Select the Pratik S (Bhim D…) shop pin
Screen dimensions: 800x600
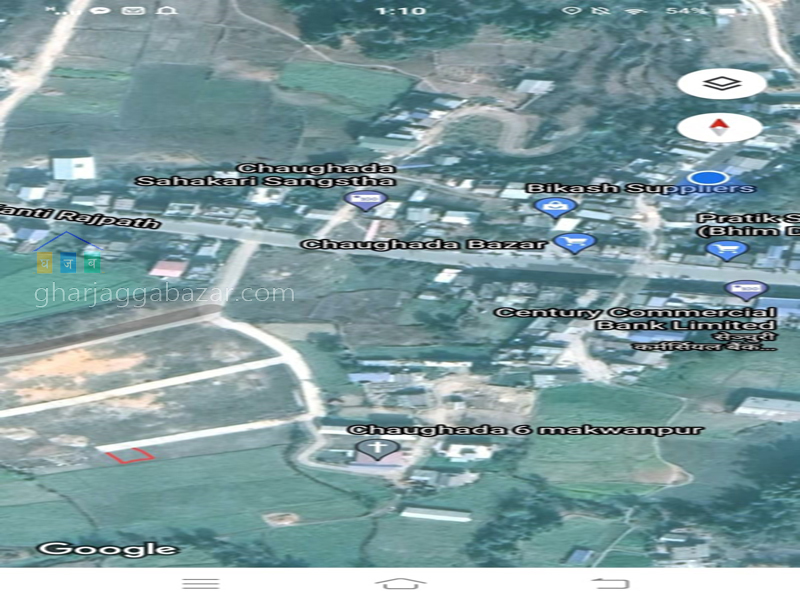725,249
